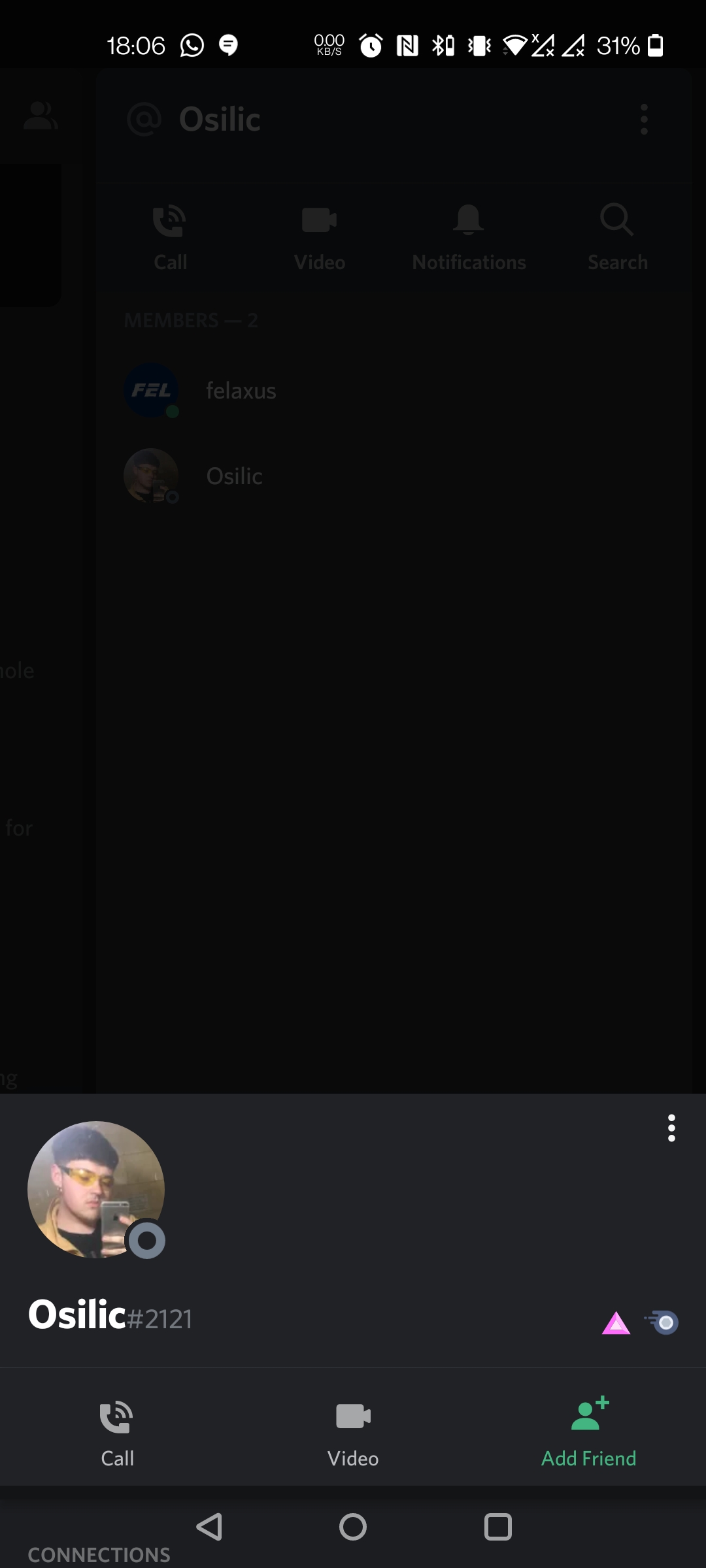Start a video call from Osilic's profile sheet
Screen dimensions: 706x1568
pos(353,1429)
